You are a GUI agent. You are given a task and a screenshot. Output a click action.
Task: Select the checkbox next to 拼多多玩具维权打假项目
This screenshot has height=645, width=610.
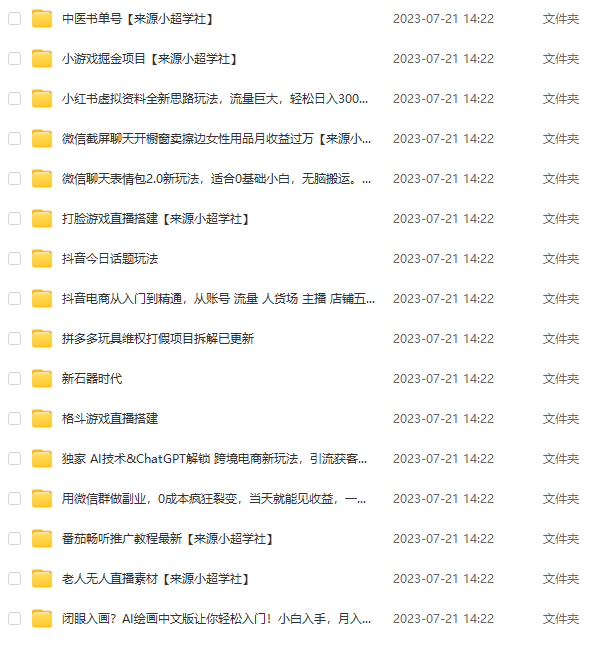[14, 338]
